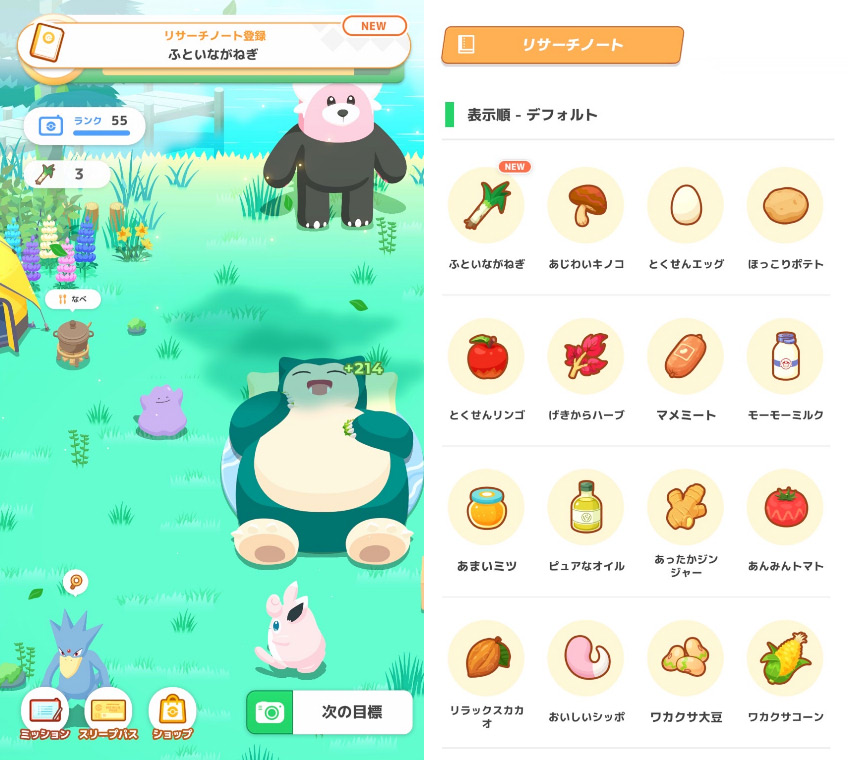Select あったかジンジャー ingredient

pyautogui.click(x=686, y=508)
